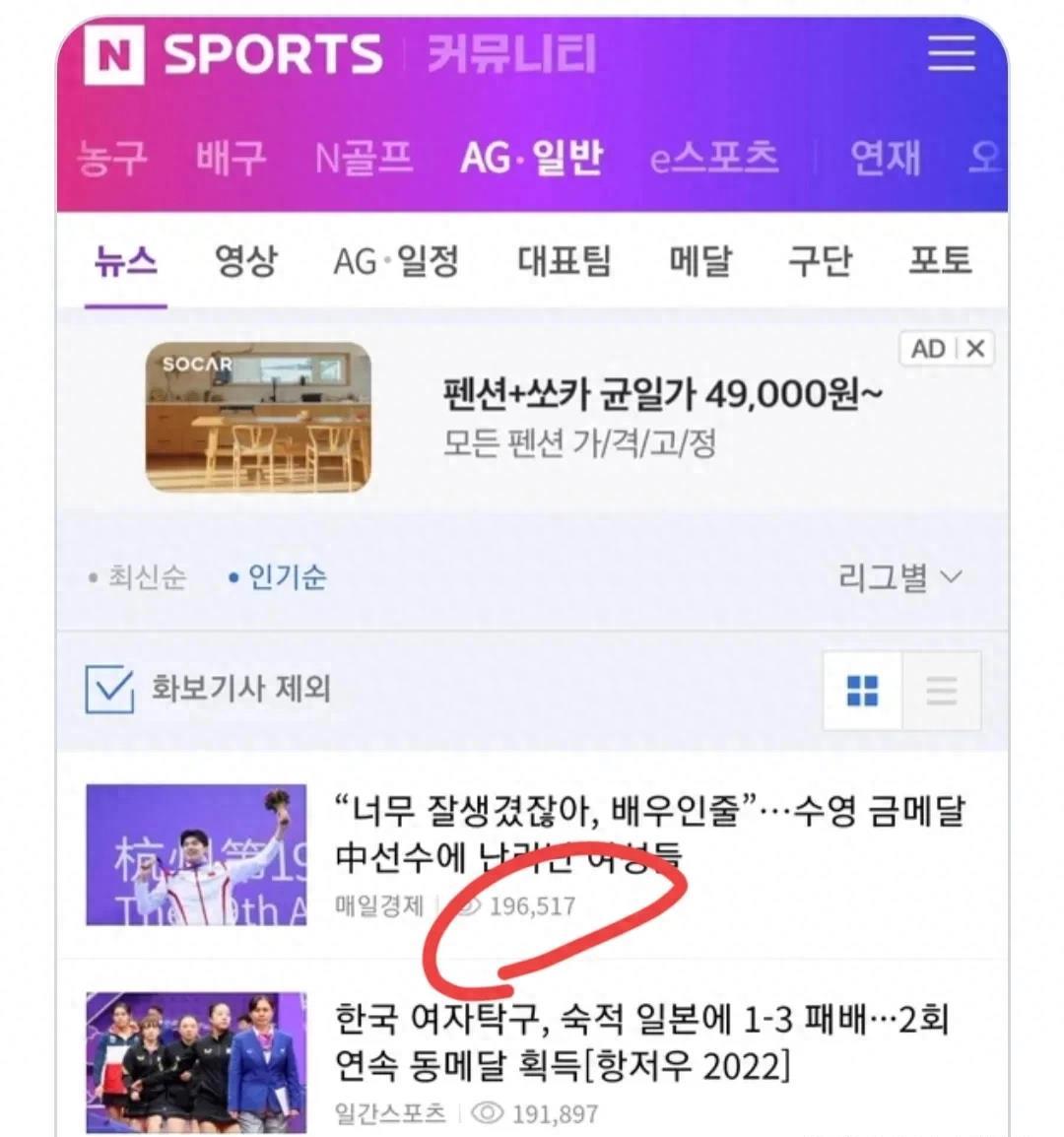Switch to the 농구 category
This screenshot has height=1137, width=1064.
[x=112, y=158]
